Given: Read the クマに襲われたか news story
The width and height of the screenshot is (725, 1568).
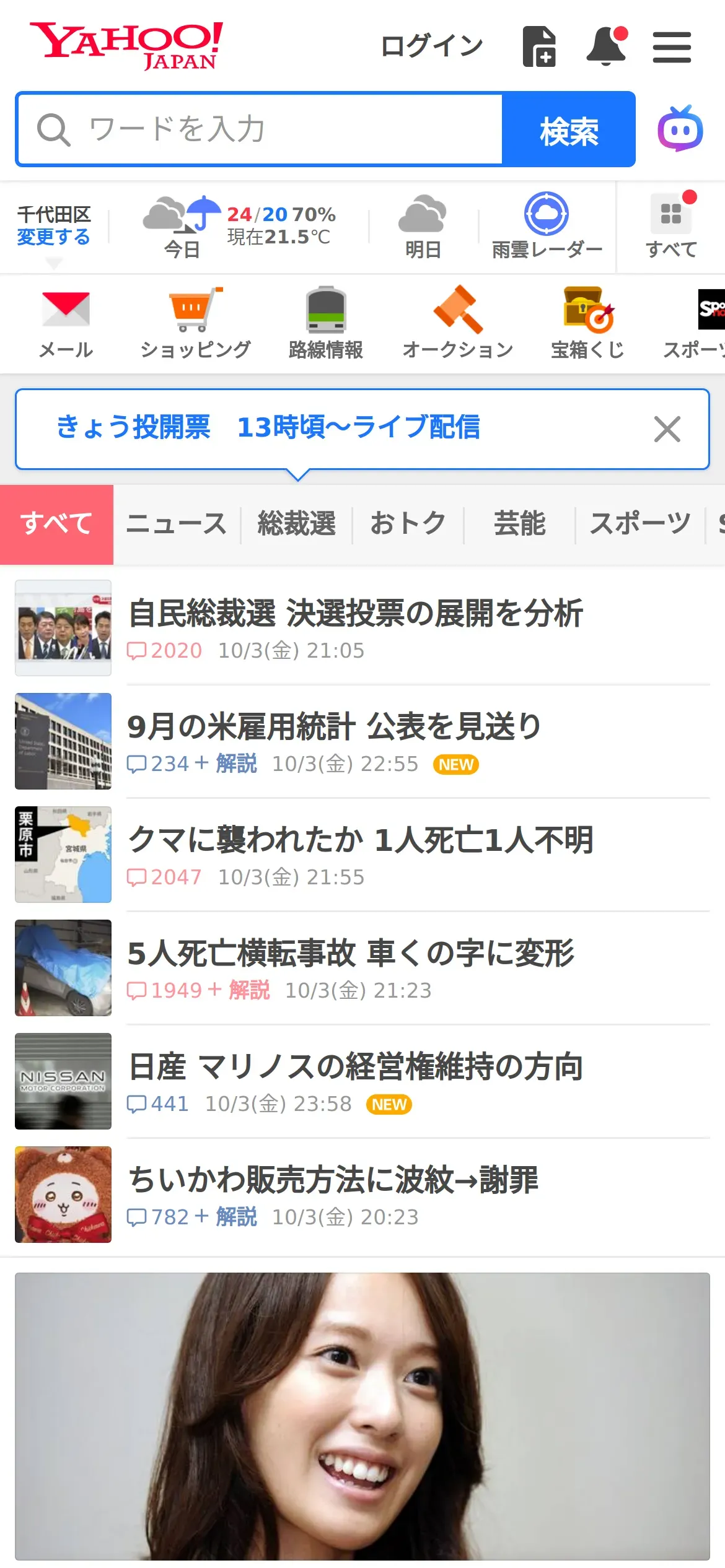Looking at the screenshot, I should tap(360, 840).
